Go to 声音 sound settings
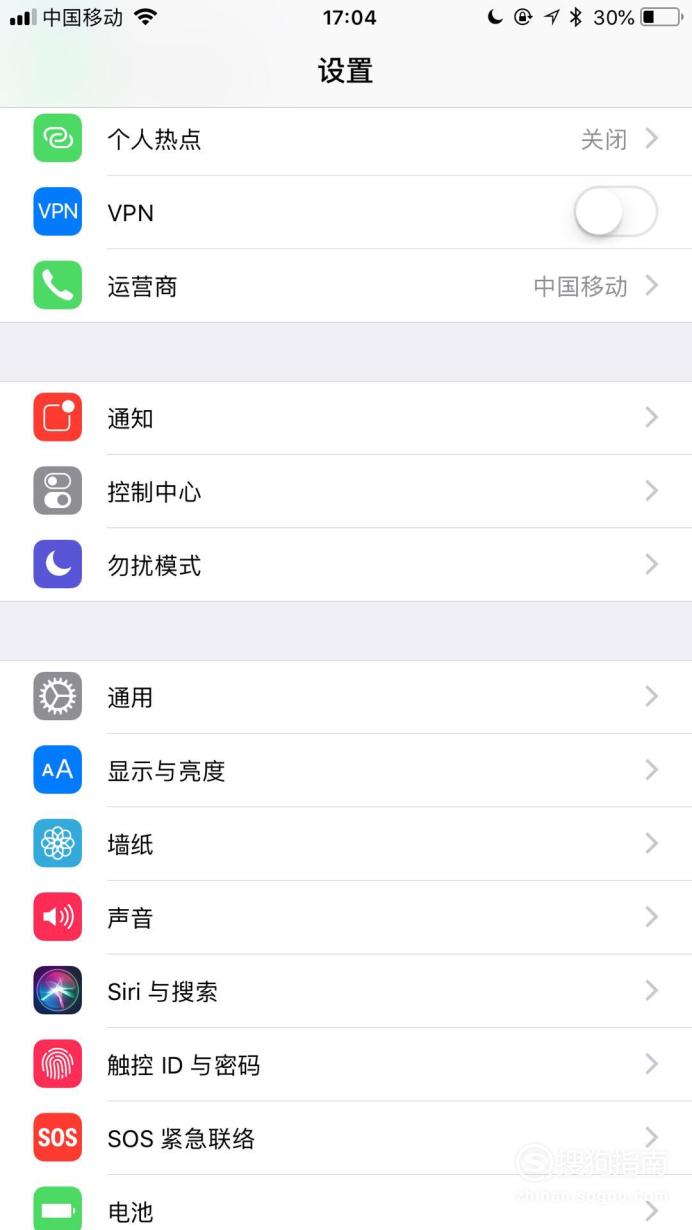The width and height of the screenshot is (692, 1230). pyautogui.click(x=346, y=917)
